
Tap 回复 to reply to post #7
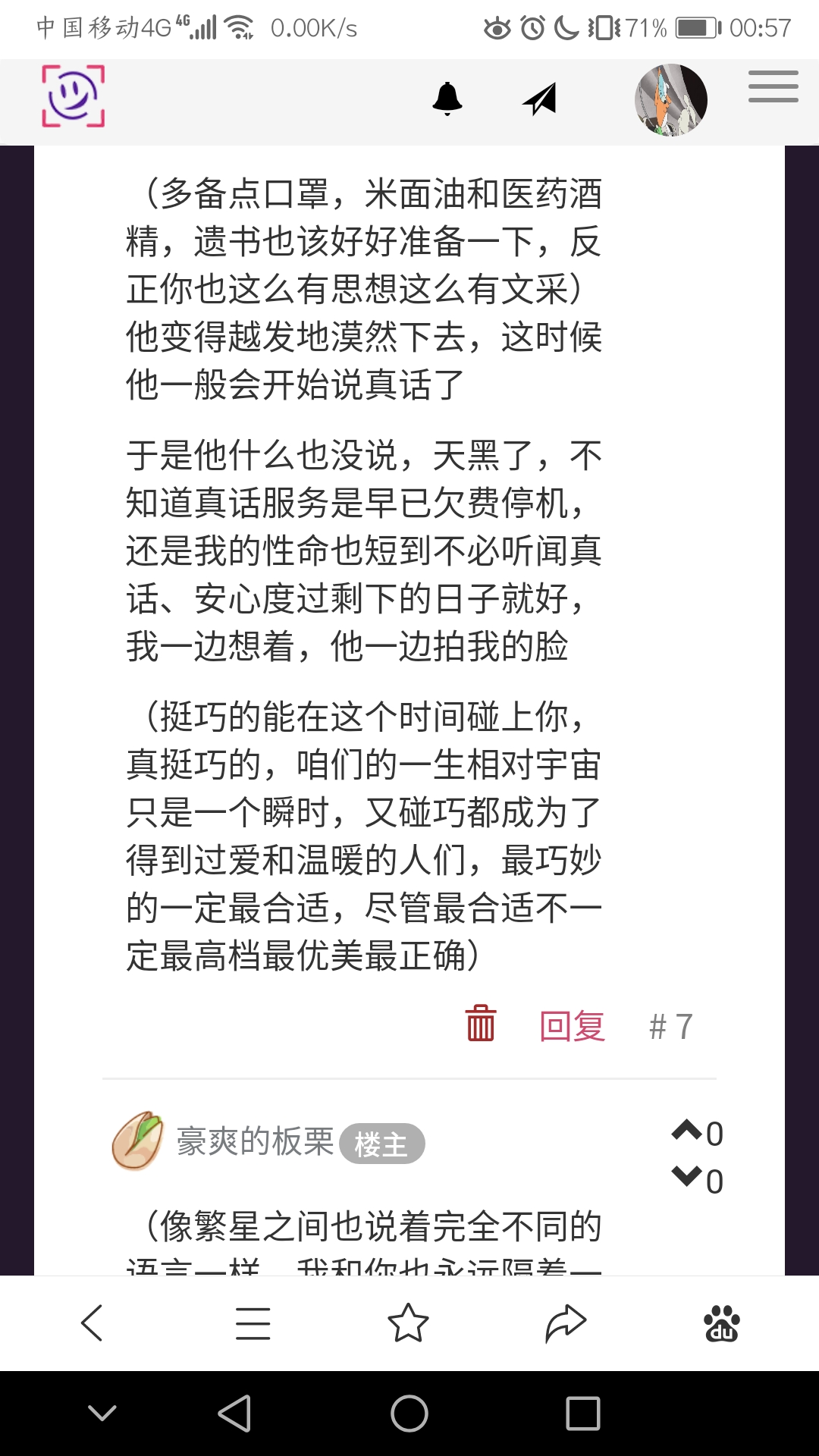click(x=572, y=1027)
